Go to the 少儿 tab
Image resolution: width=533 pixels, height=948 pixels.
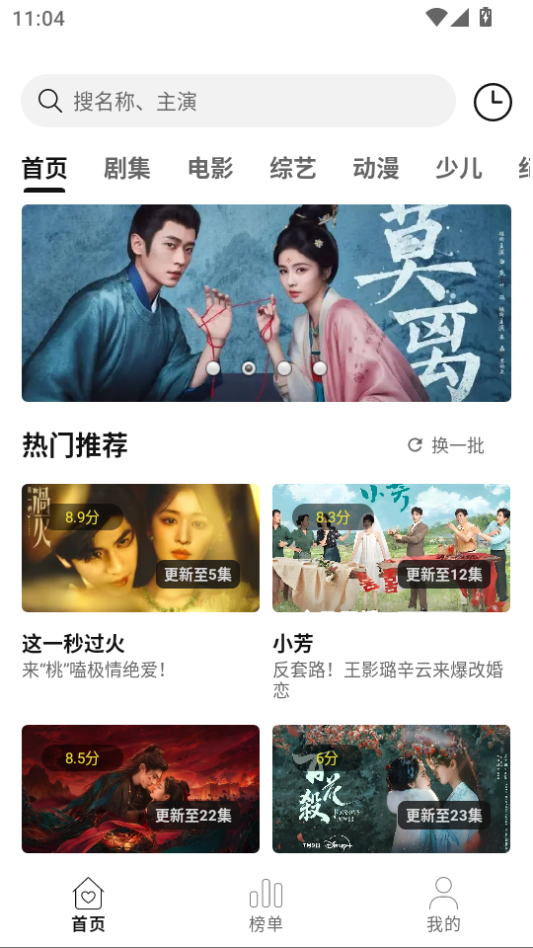tap(459, 168)
